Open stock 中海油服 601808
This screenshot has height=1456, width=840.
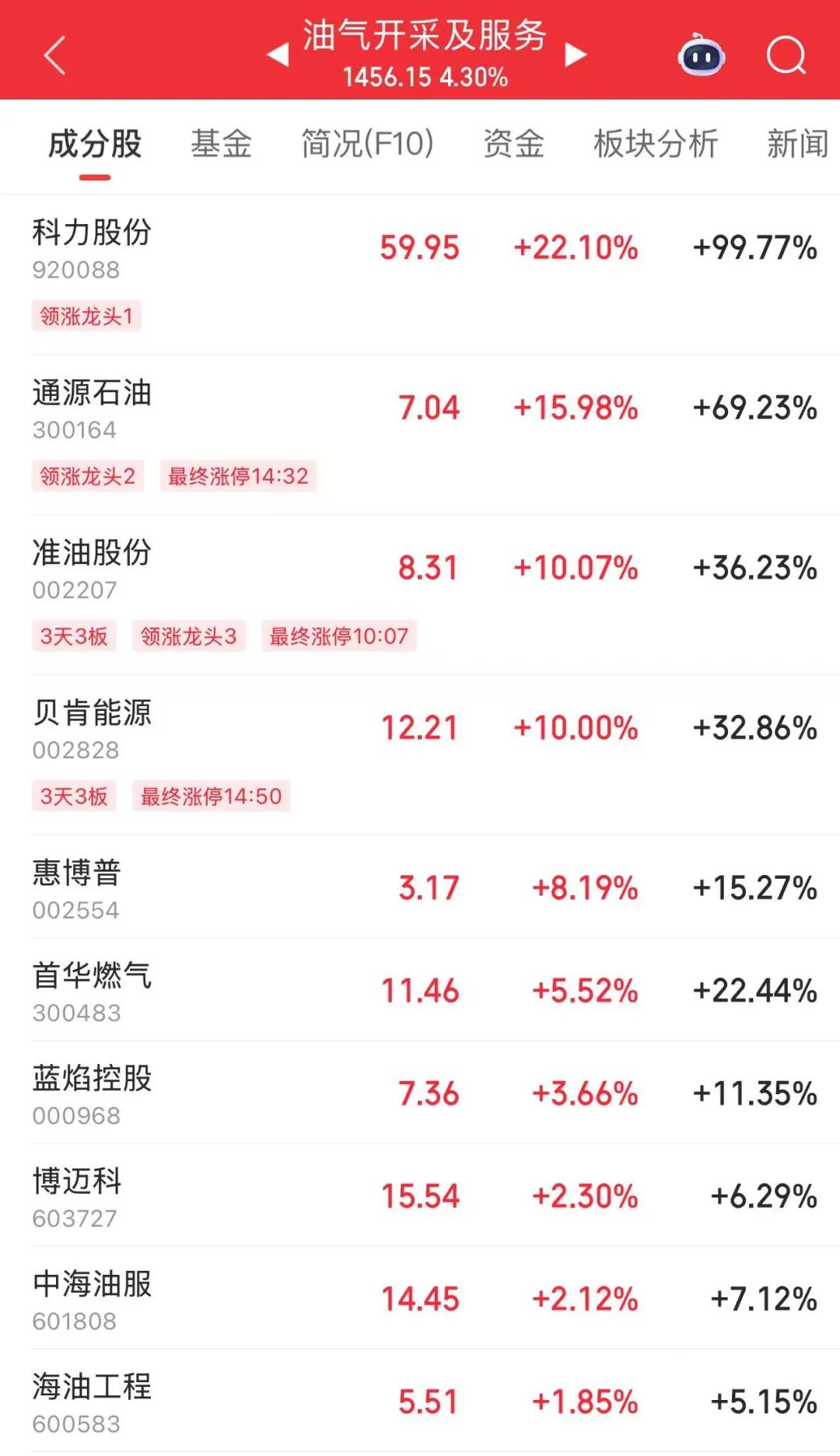tap(420, 1298)
